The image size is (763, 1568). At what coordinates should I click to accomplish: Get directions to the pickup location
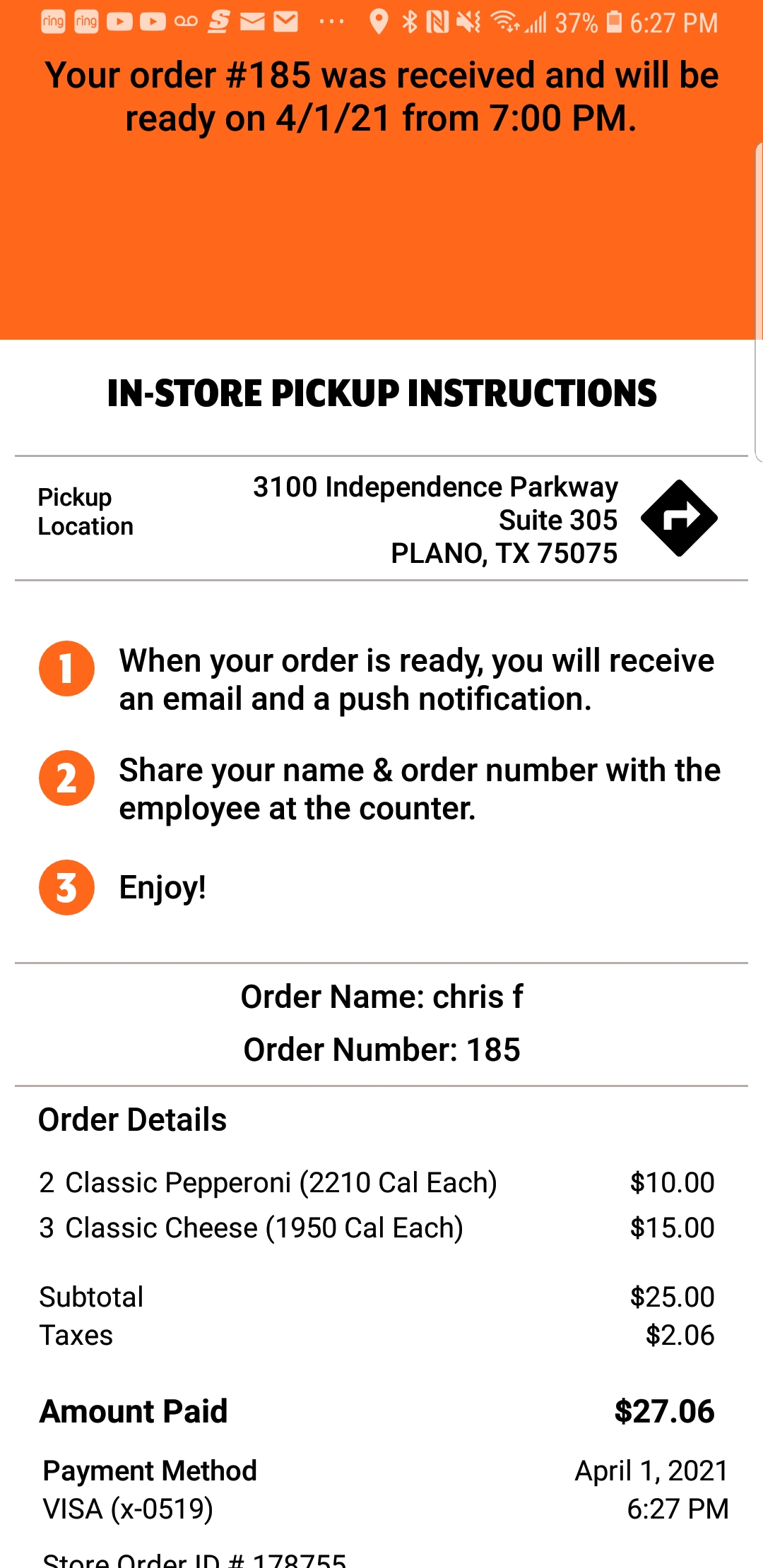[x=678, y=518]
